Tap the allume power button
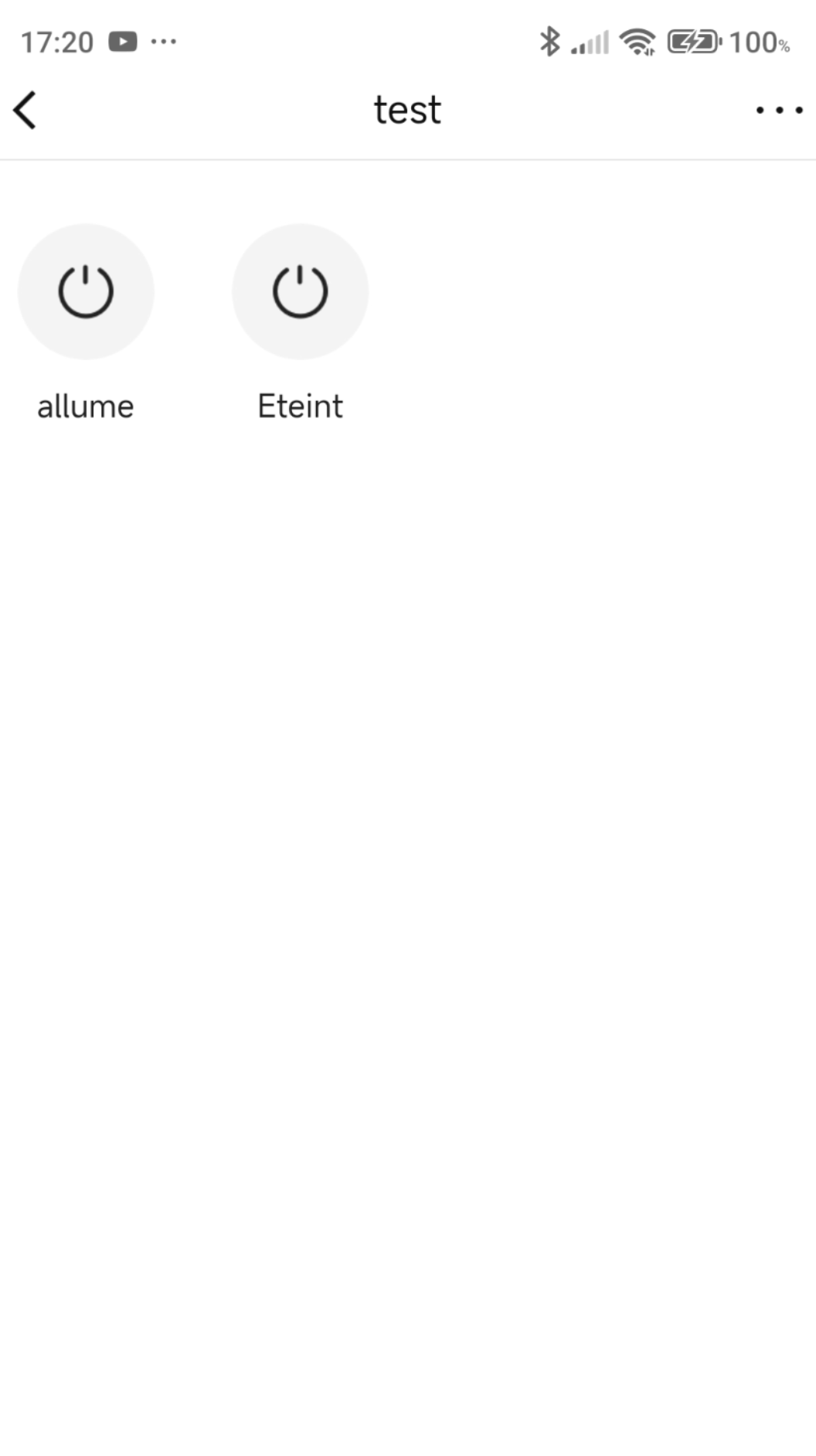The width and height of the screenshot is (816, 1456). (86, 291)
